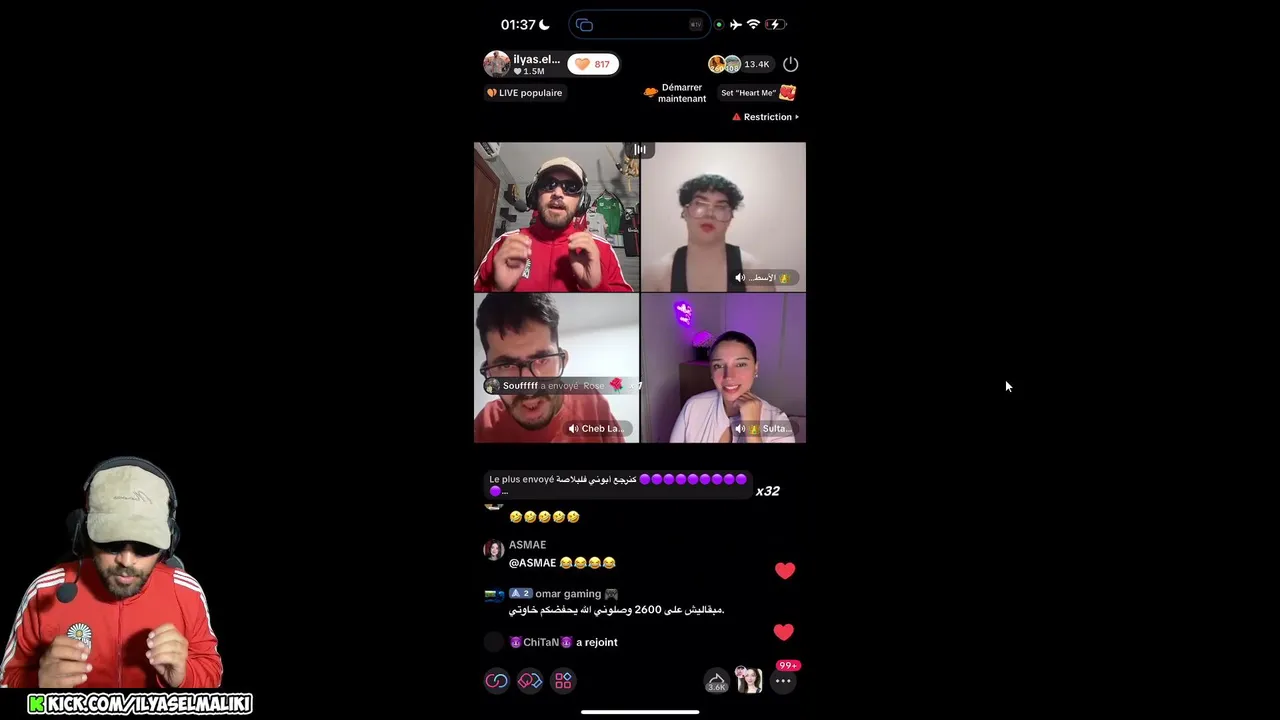Open the Sulta... guest video tile
Image resolution: width=1280 pixels, height=720 pixels.
[x=723, y=367]
